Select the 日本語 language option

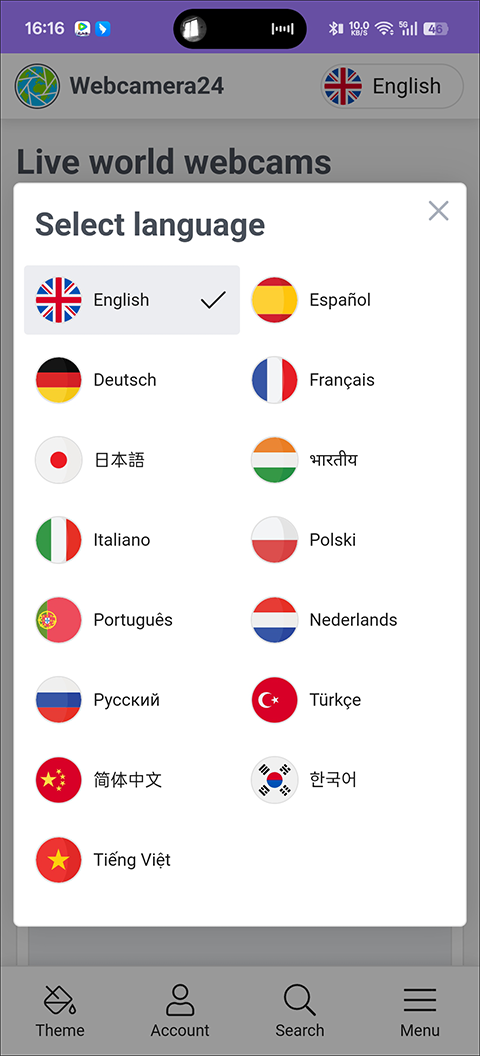point(132,460)
